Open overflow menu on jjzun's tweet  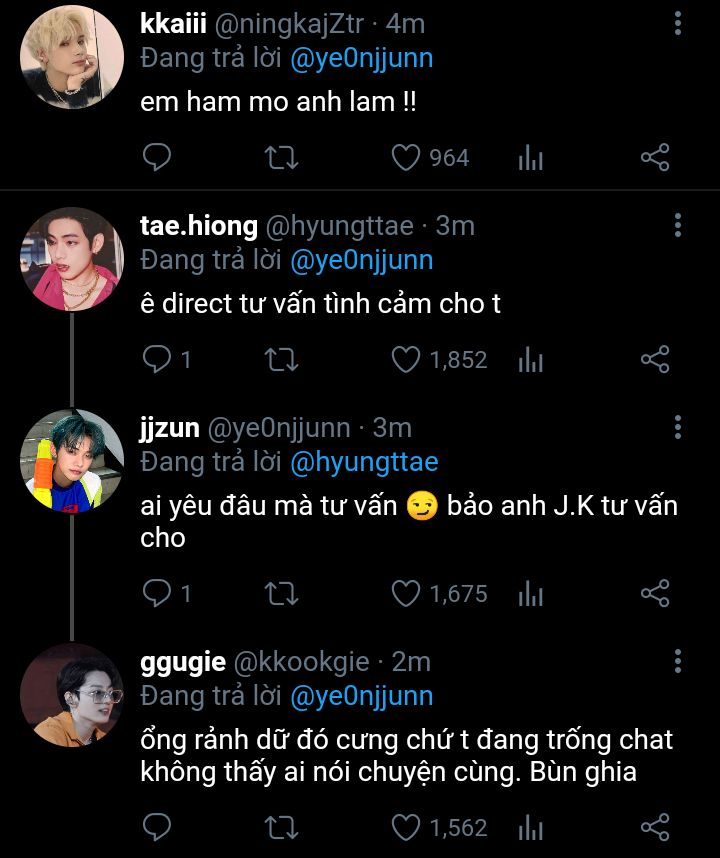pos(678,428)
